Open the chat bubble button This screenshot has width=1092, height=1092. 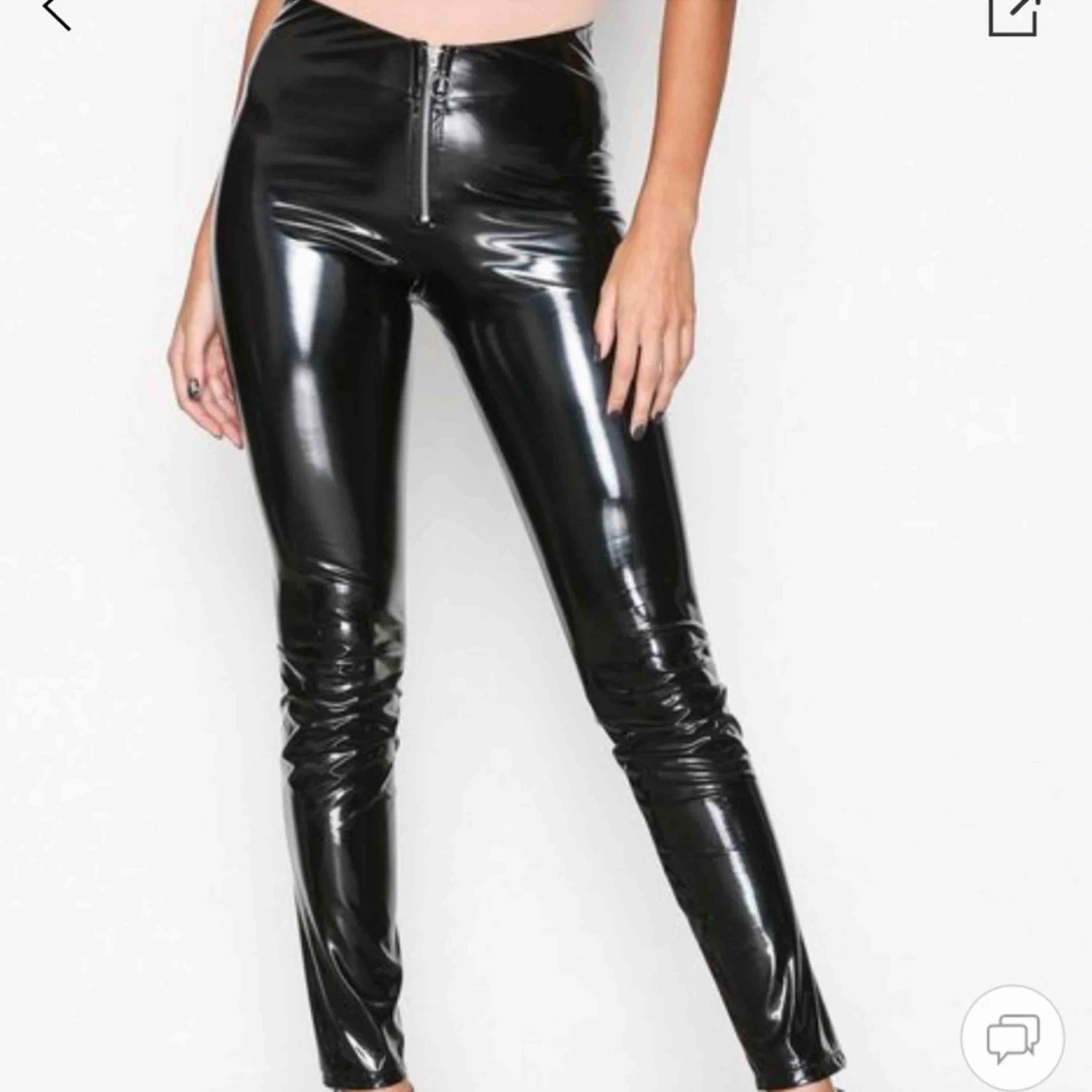[x=1012, y=1038]
